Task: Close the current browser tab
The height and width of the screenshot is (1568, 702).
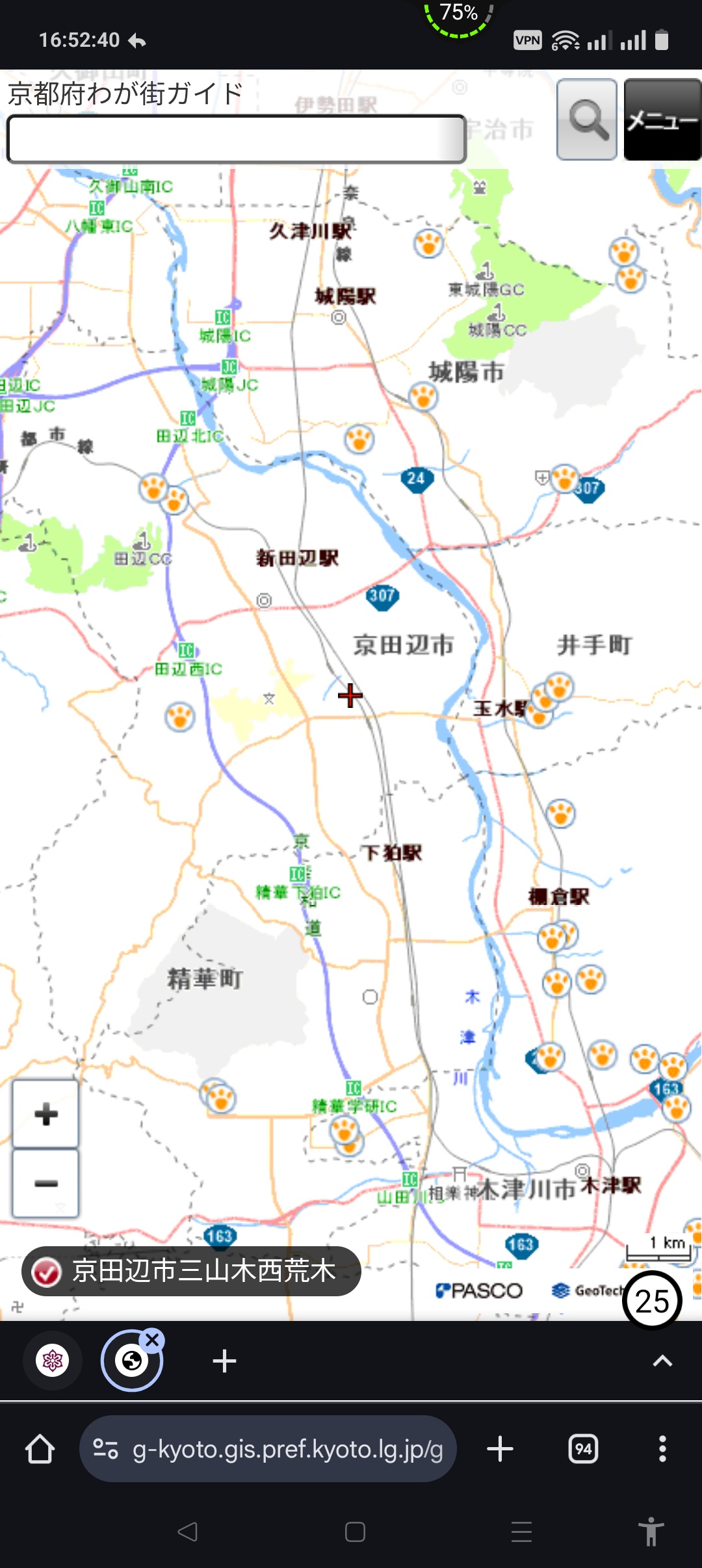Action: [153, 1340]
